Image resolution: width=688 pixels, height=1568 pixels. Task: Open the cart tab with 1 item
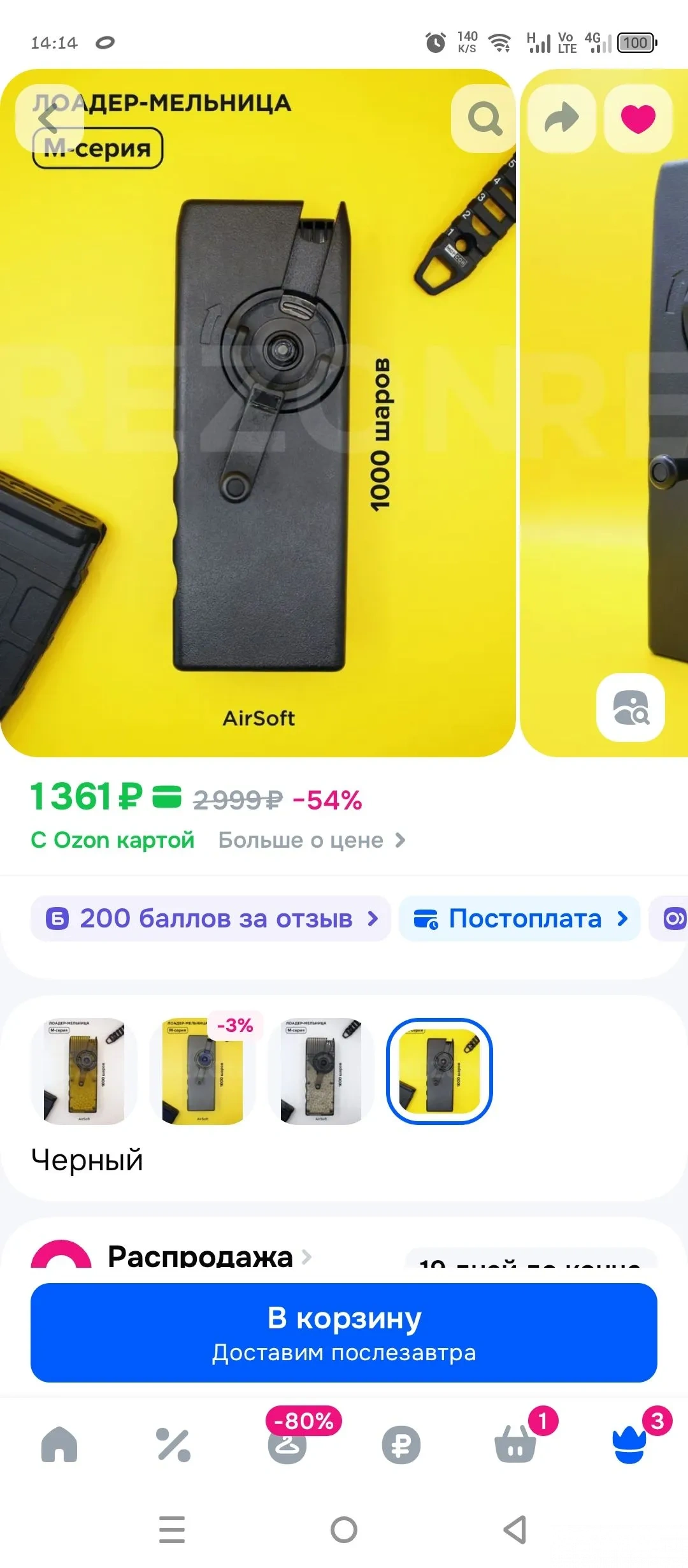pos(515,1445)
